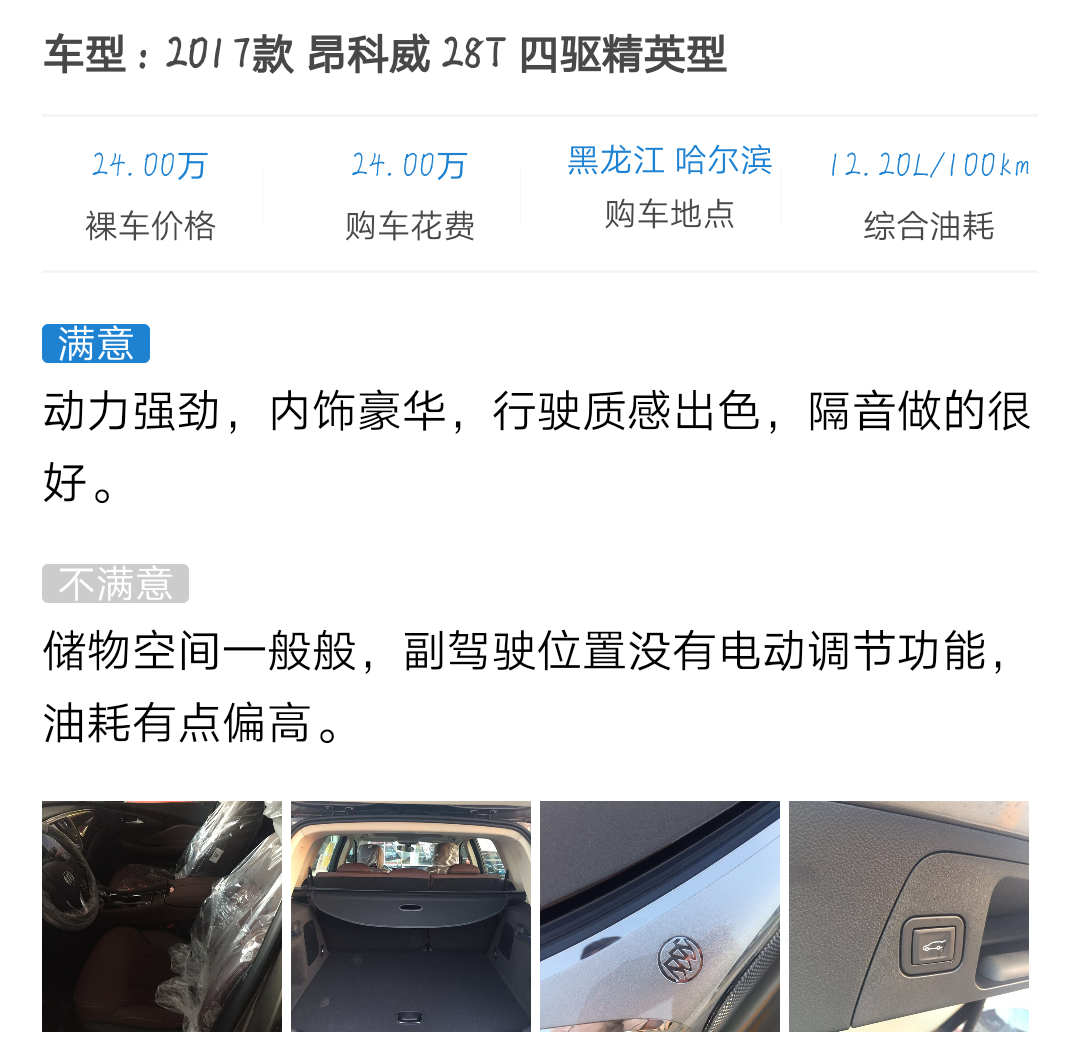Screen dimensions: 1080x1044
Task: Open the car seat interior photo
Action: [x=161, y=915]
